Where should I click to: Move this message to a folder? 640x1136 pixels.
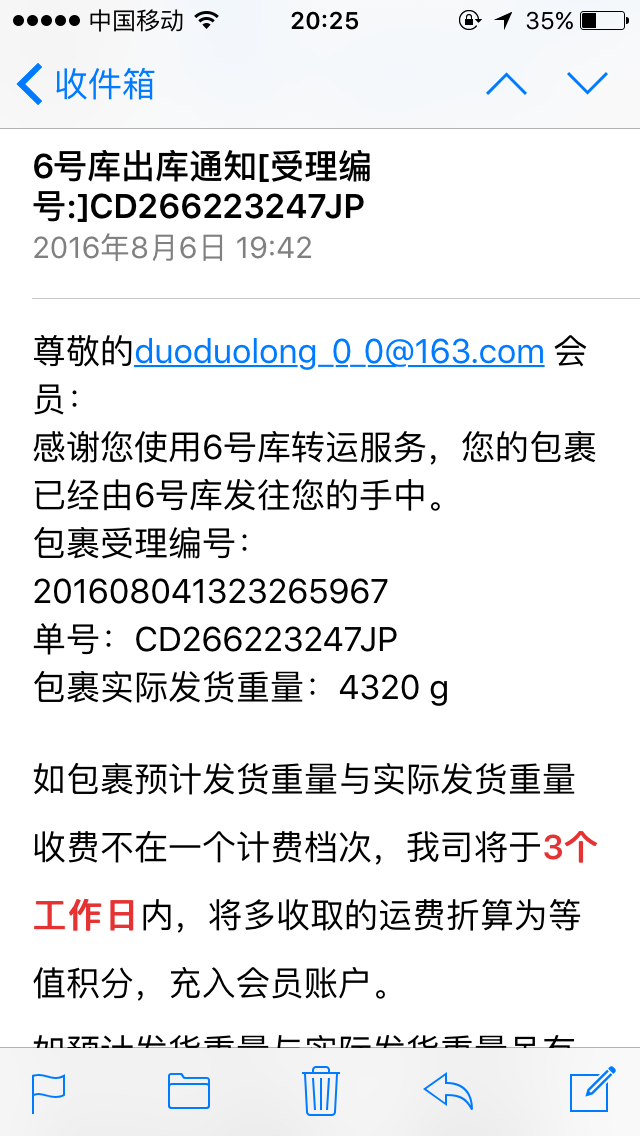(188, 1091)
